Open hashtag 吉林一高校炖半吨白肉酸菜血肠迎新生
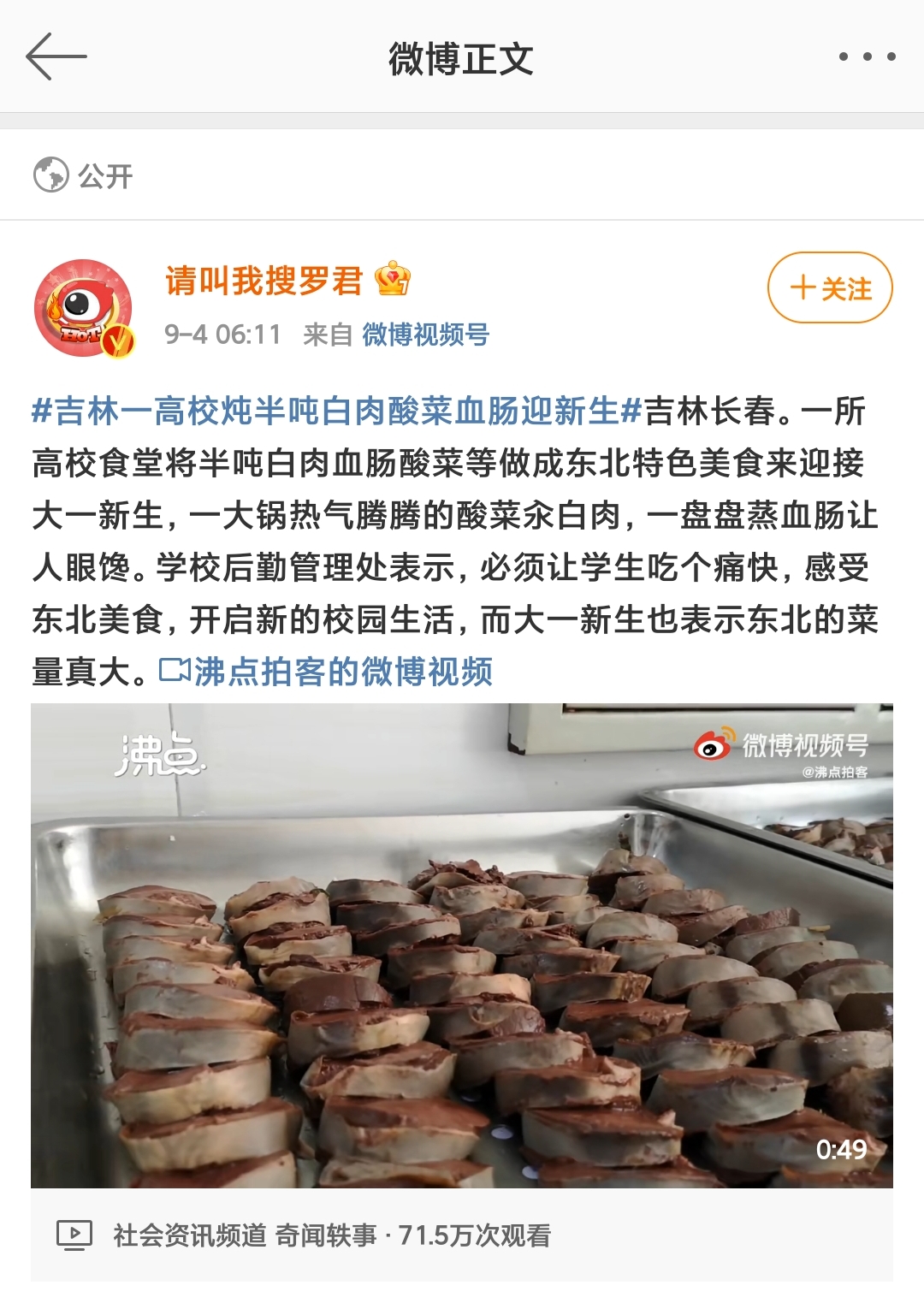This screenshot has width=924, height=1315. [335, 412]
